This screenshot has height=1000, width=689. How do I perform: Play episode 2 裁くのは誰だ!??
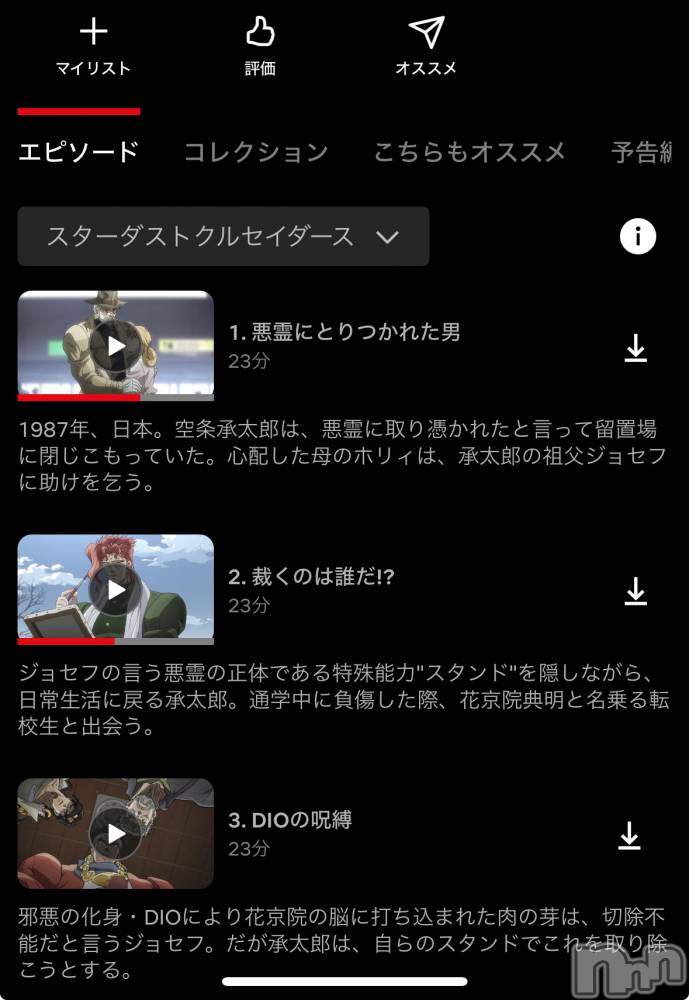pyautogui.click(x=116, y=590)
